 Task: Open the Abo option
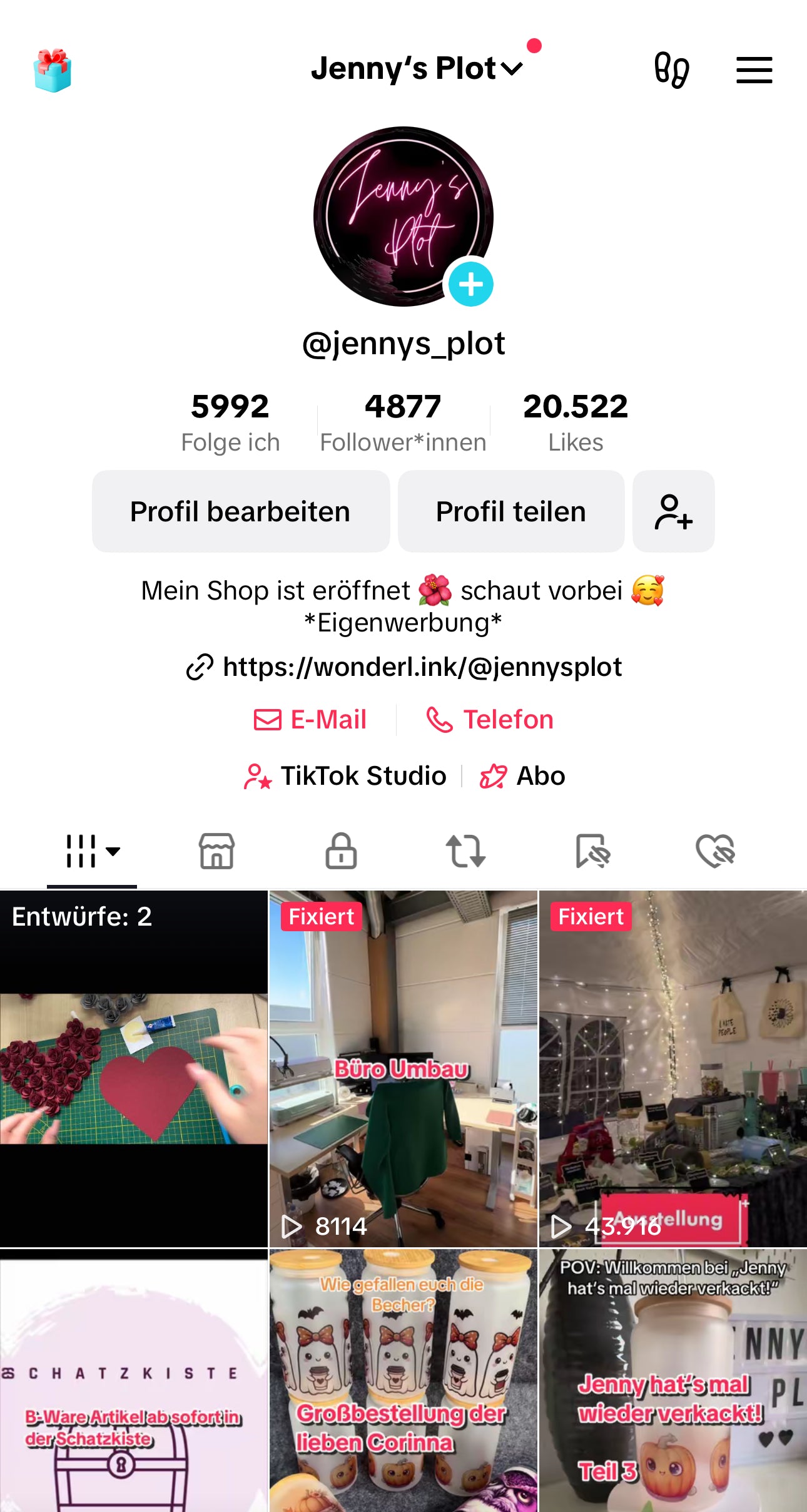522,776
